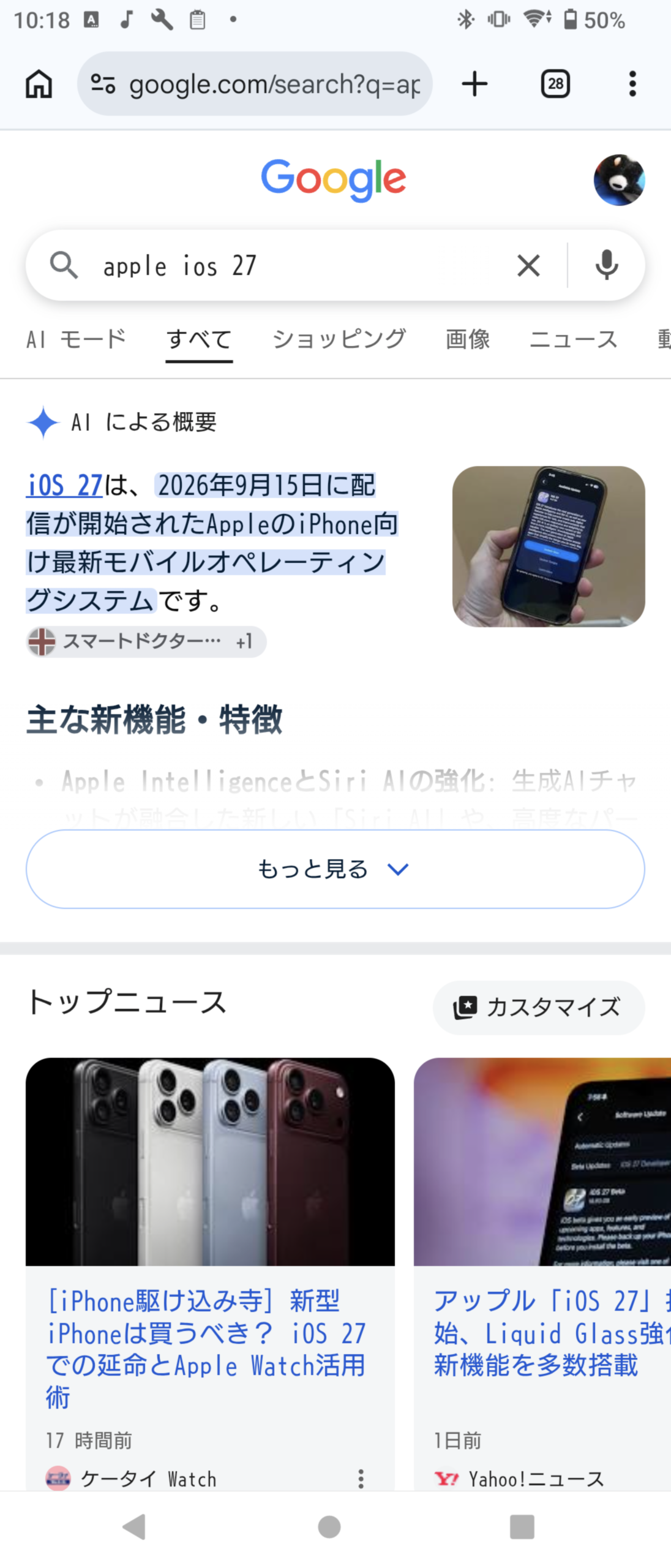
Task: Expand the AI overview with もっと見る
Action: pyautogui.click(x=335, y=869)
